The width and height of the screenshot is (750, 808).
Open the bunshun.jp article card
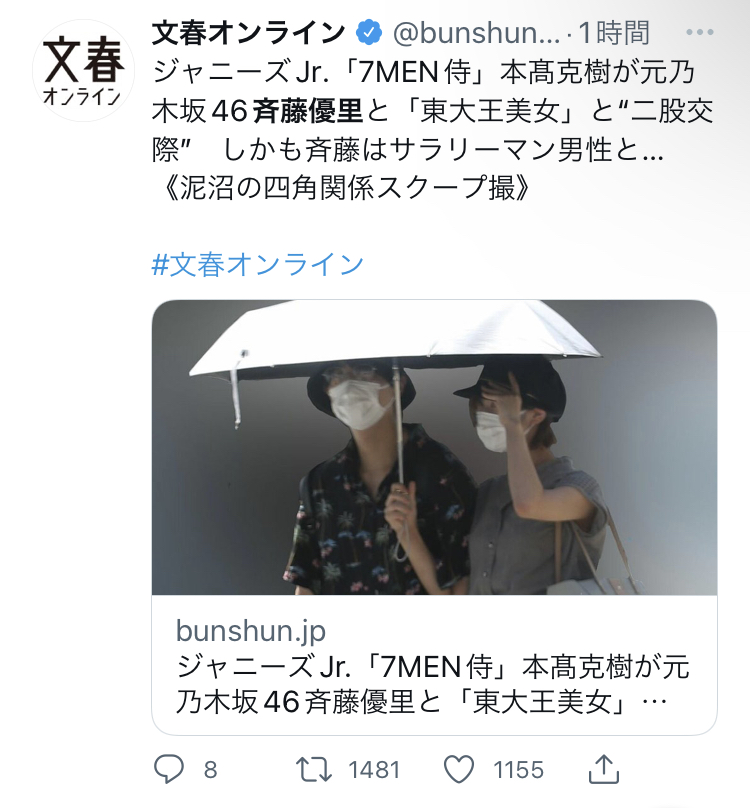[x=433, y=517]
